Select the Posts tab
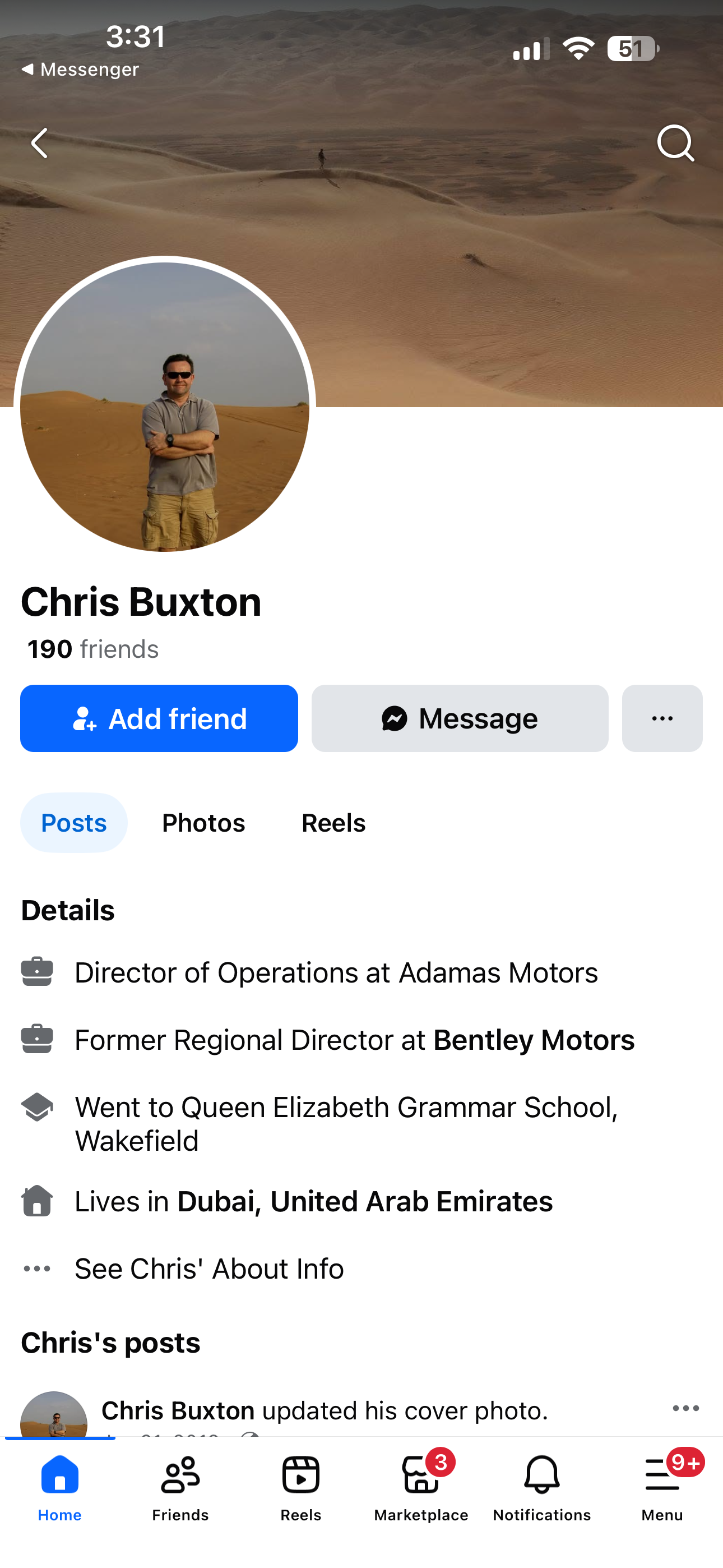 pos(73,823)
